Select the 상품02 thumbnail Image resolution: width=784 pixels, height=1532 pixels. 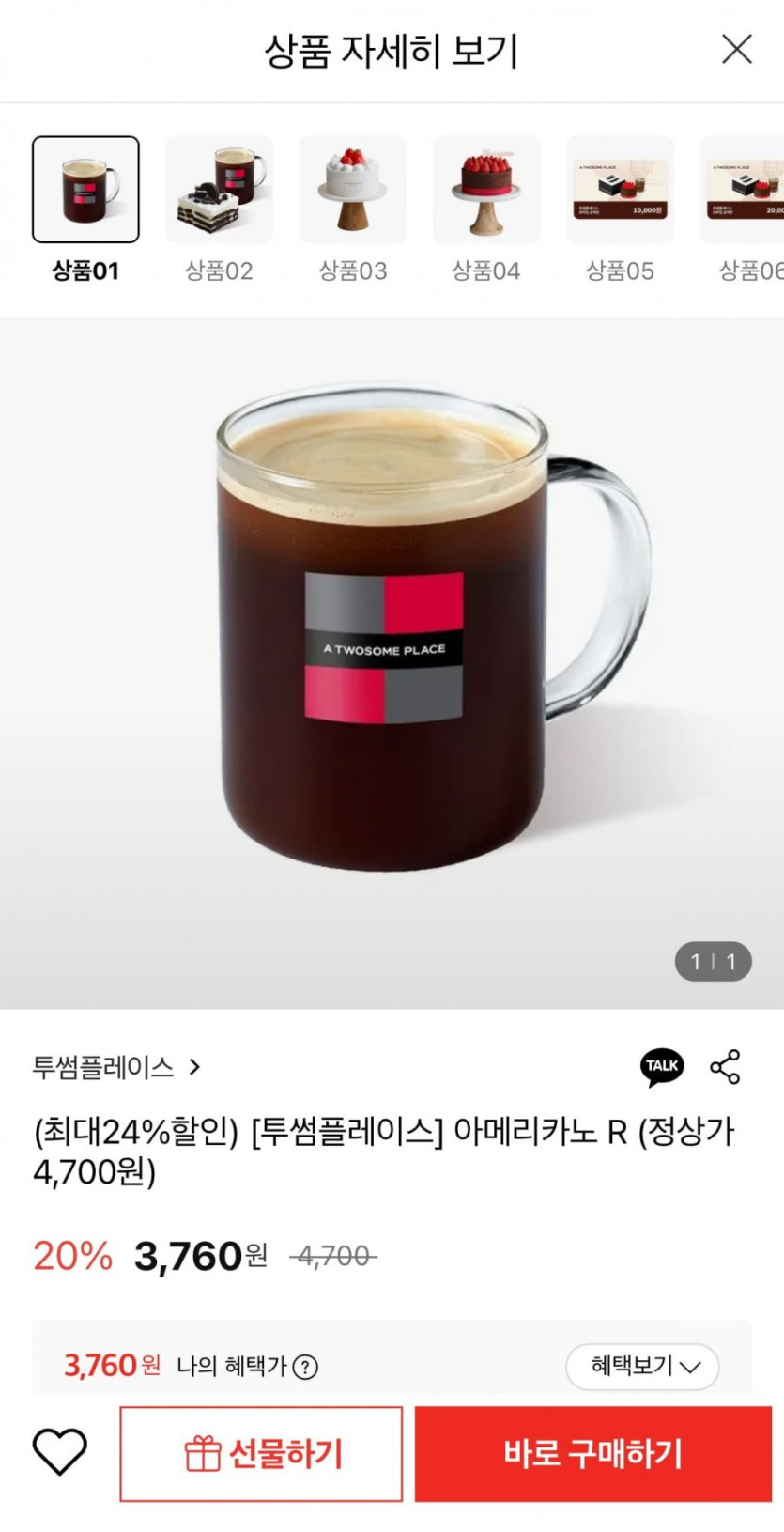point(219,189)
